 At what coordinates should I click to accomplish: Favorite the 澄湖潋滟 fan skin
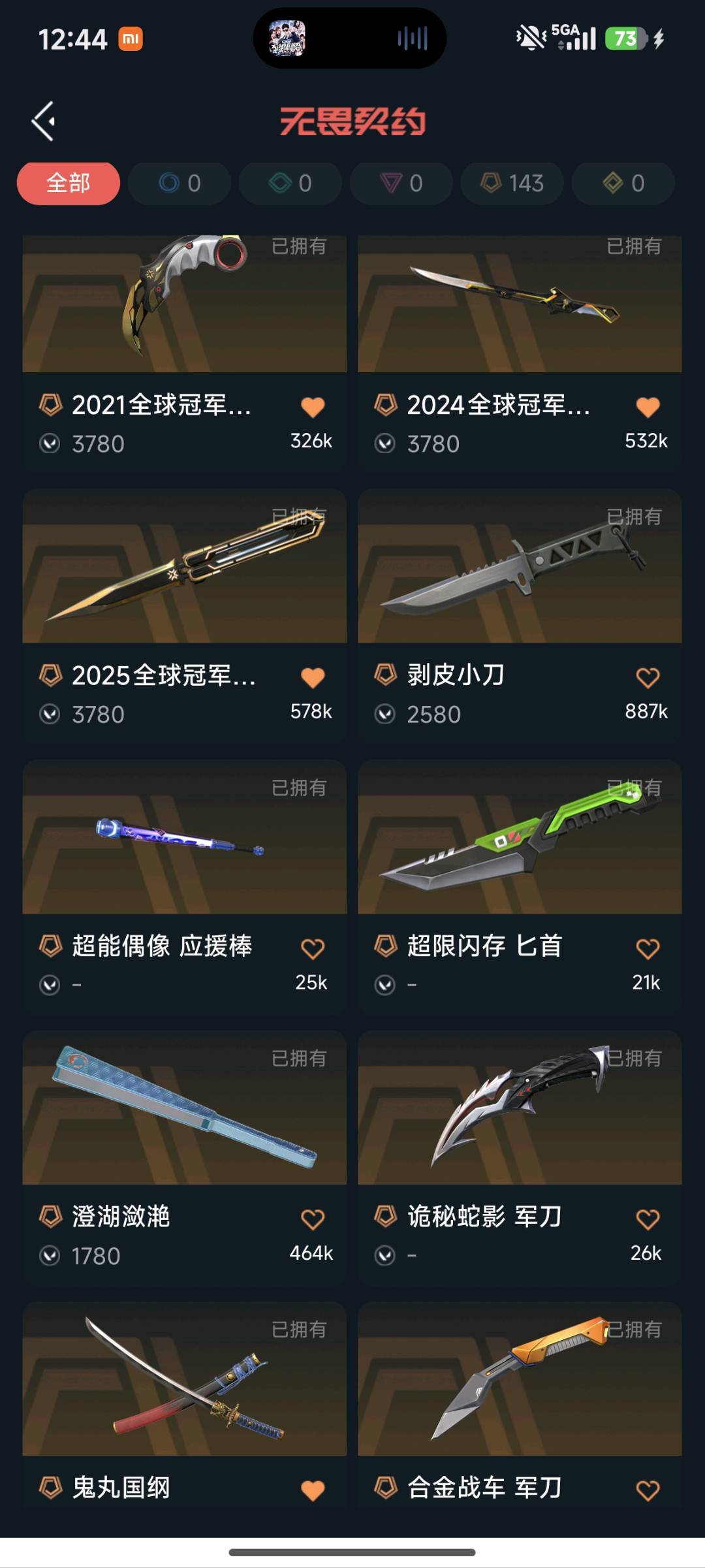tap(313, 1219)
